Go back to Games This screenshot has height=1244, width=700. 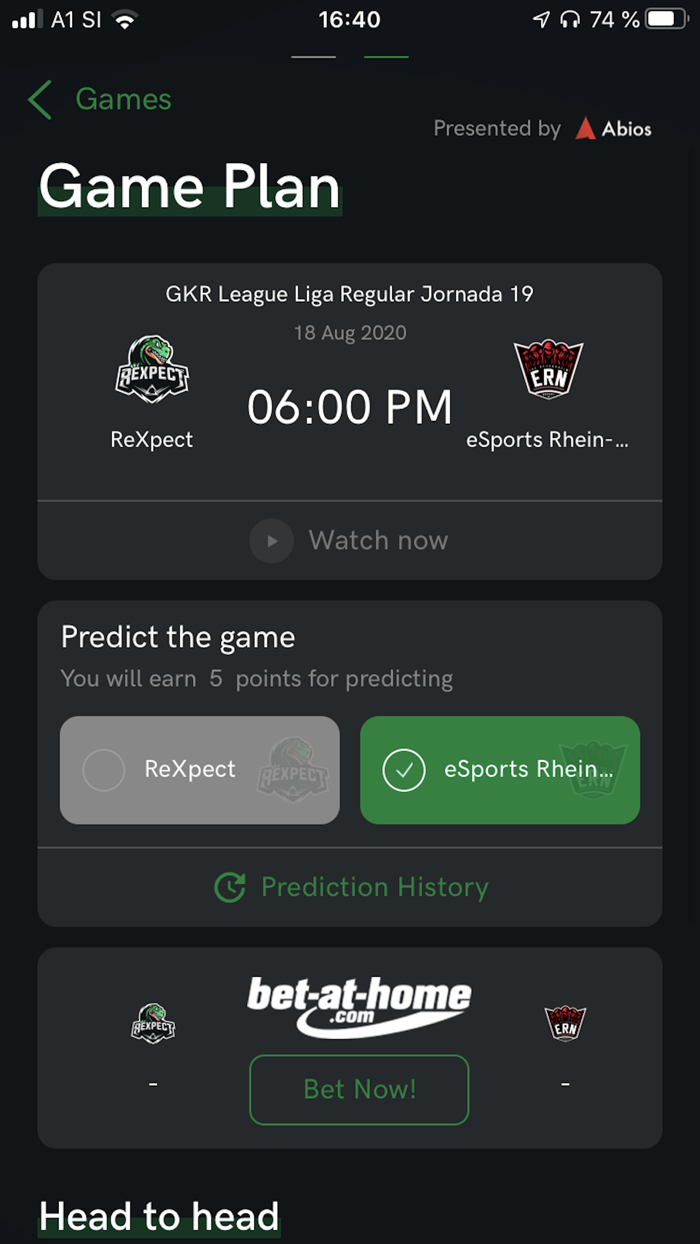coord(100,100)
